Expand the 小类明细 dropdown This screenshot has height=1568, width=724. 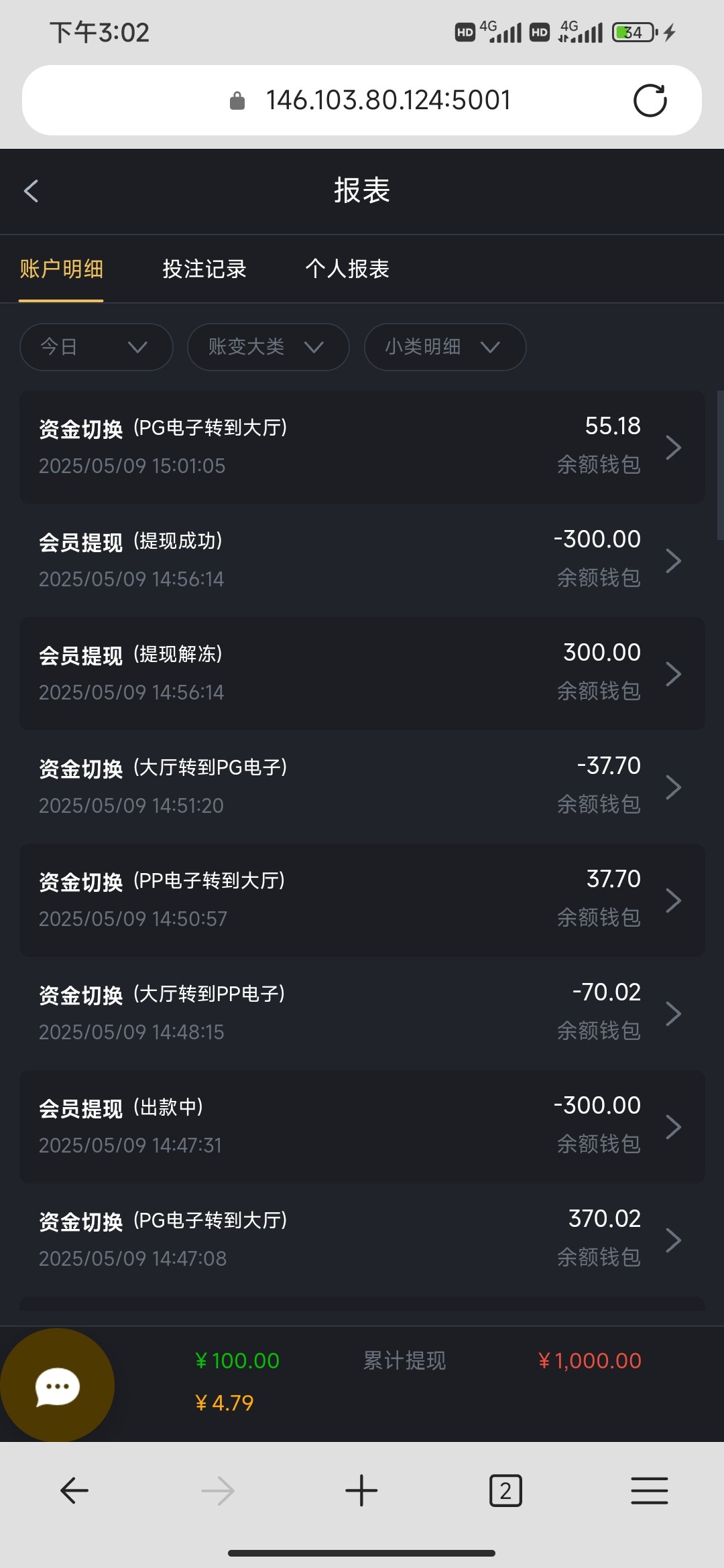pos(445,347)
